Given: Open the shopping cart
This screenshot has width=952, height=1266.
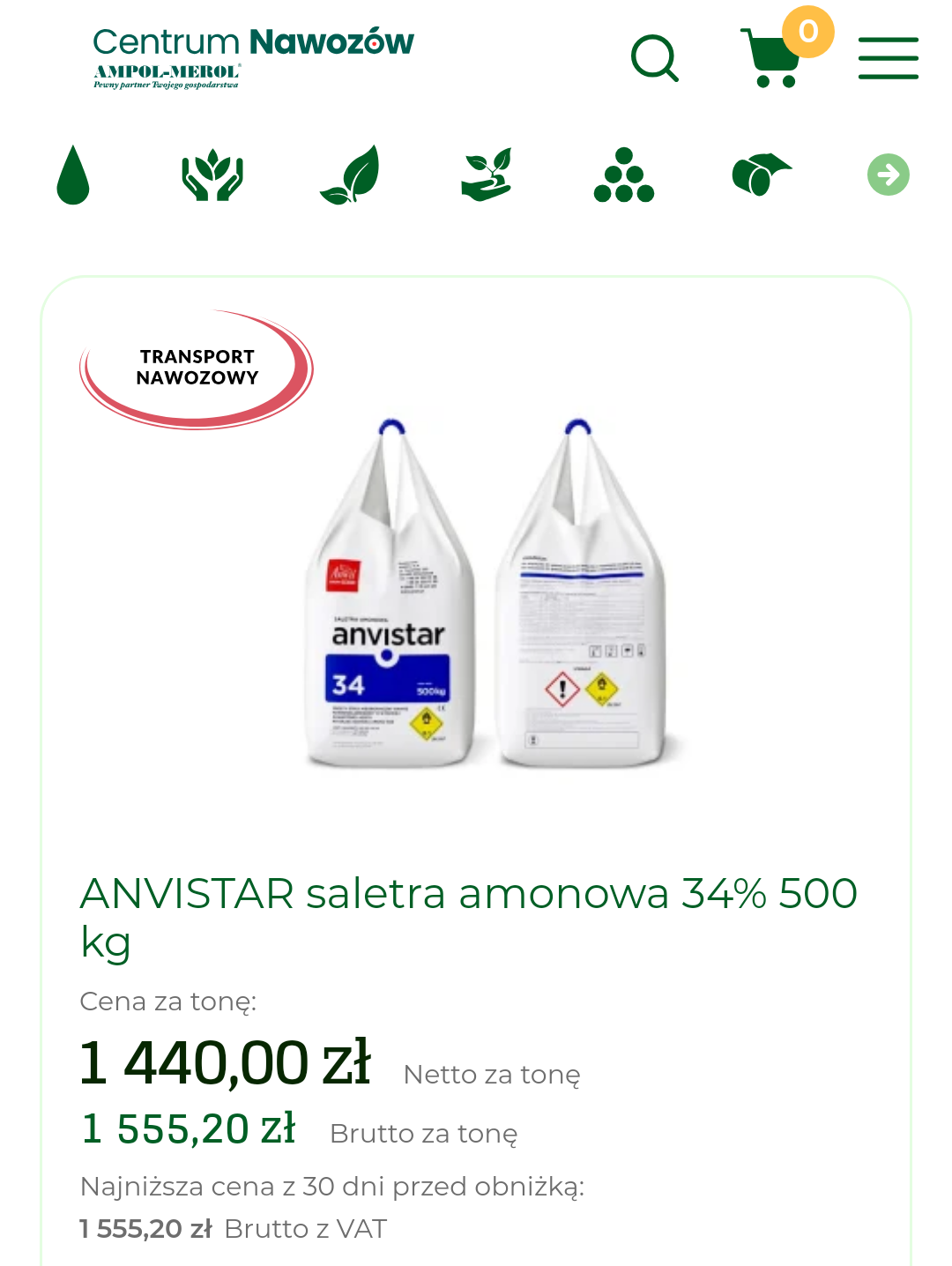Looking at the screenshot, I should pos(773,58).
